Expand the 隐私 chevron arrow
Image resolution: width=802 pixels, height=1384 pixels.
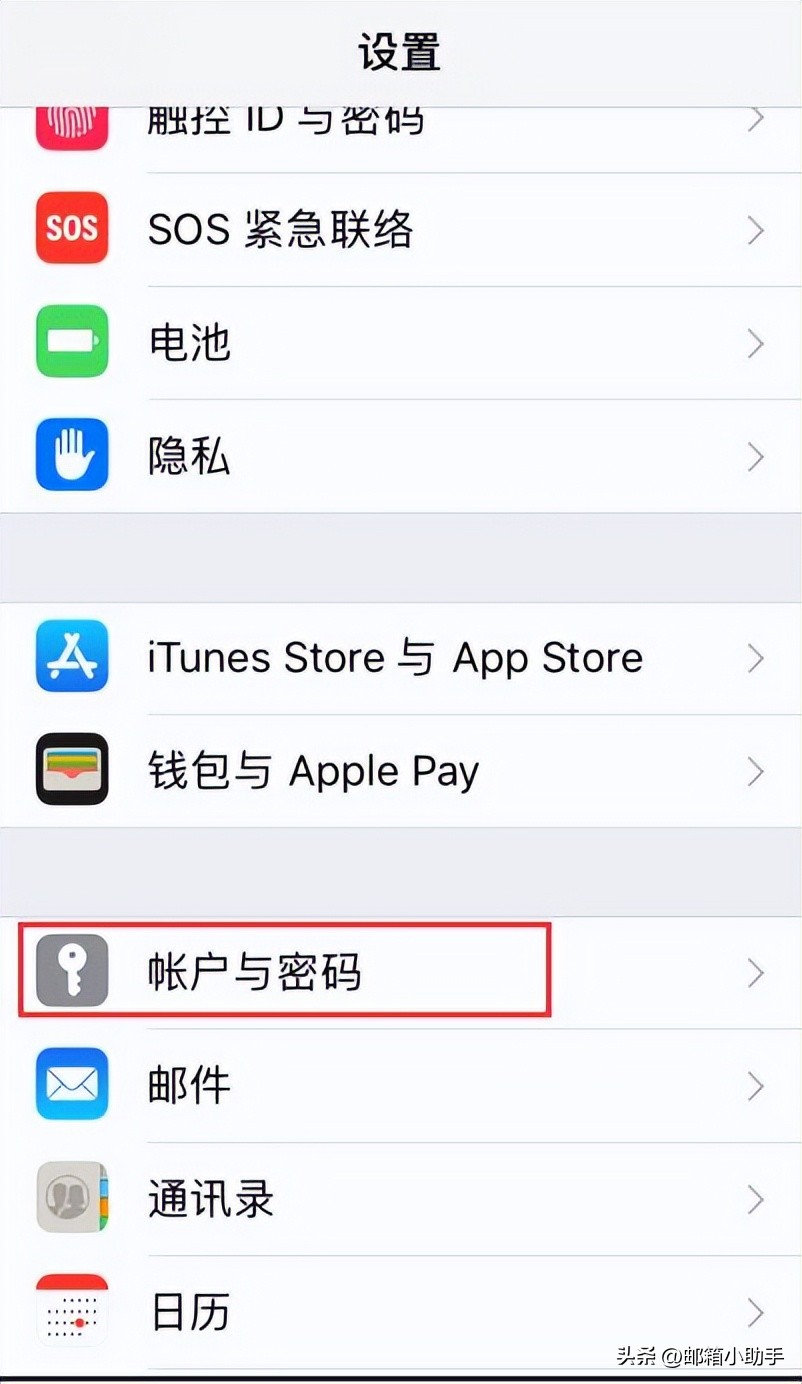coord(756,455)
